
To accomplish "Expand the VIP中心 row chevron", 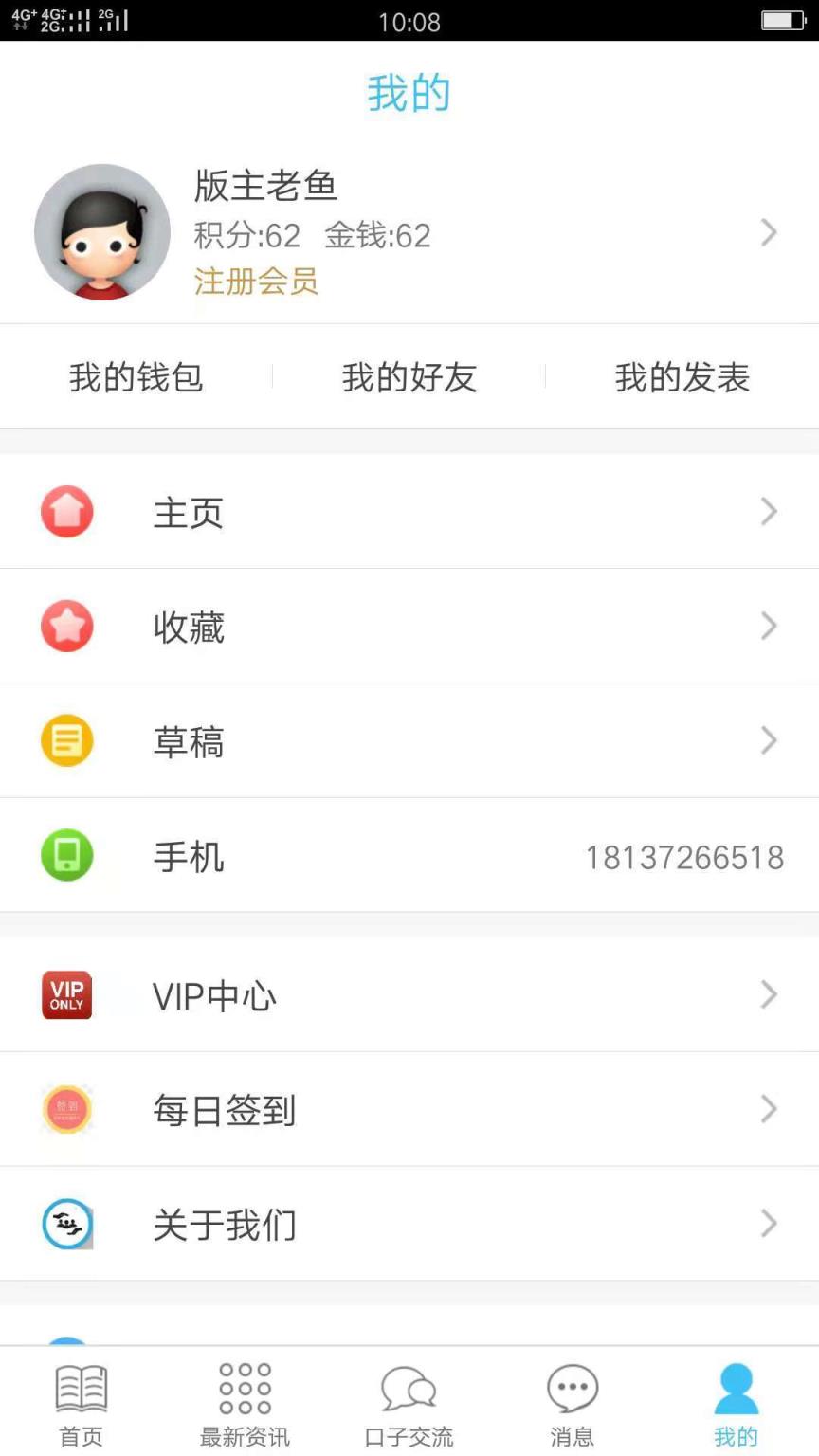I will (770, 994).
